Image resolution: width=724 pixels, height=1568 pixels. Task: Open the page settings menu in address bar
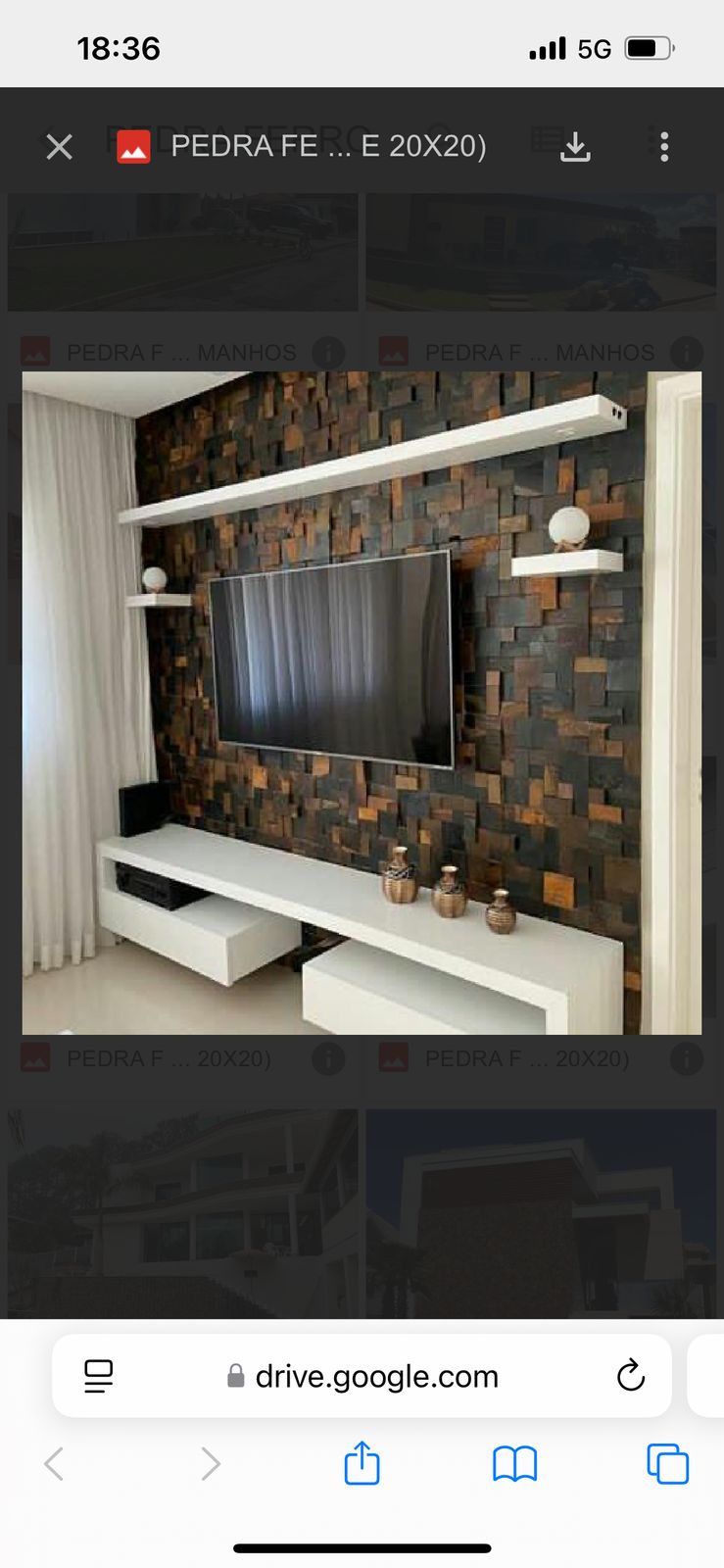(x=99, y=1376)
